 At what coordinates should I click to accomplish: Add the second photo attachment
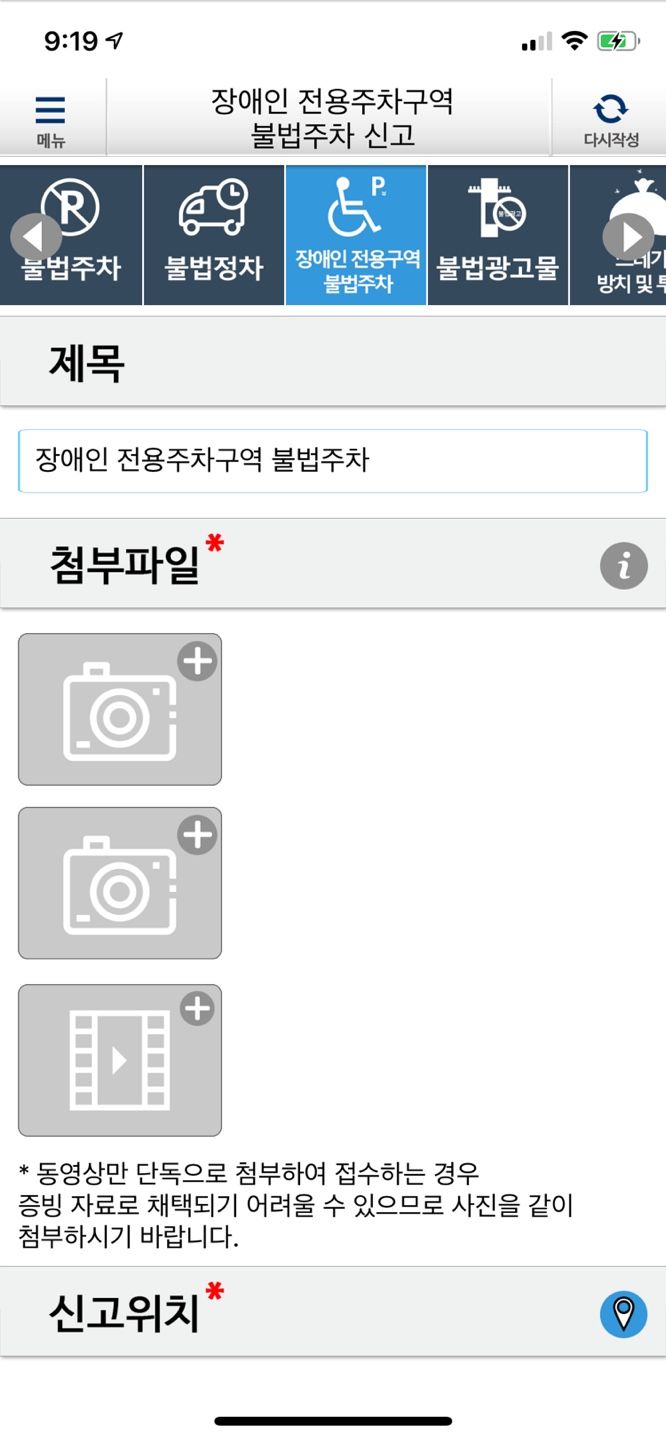(x=120, y=883)
